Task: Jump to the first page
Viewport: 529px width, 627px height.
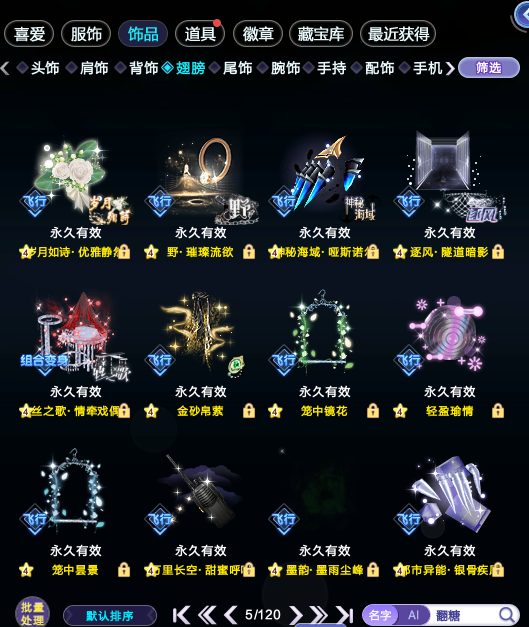Action: (181, 615)
